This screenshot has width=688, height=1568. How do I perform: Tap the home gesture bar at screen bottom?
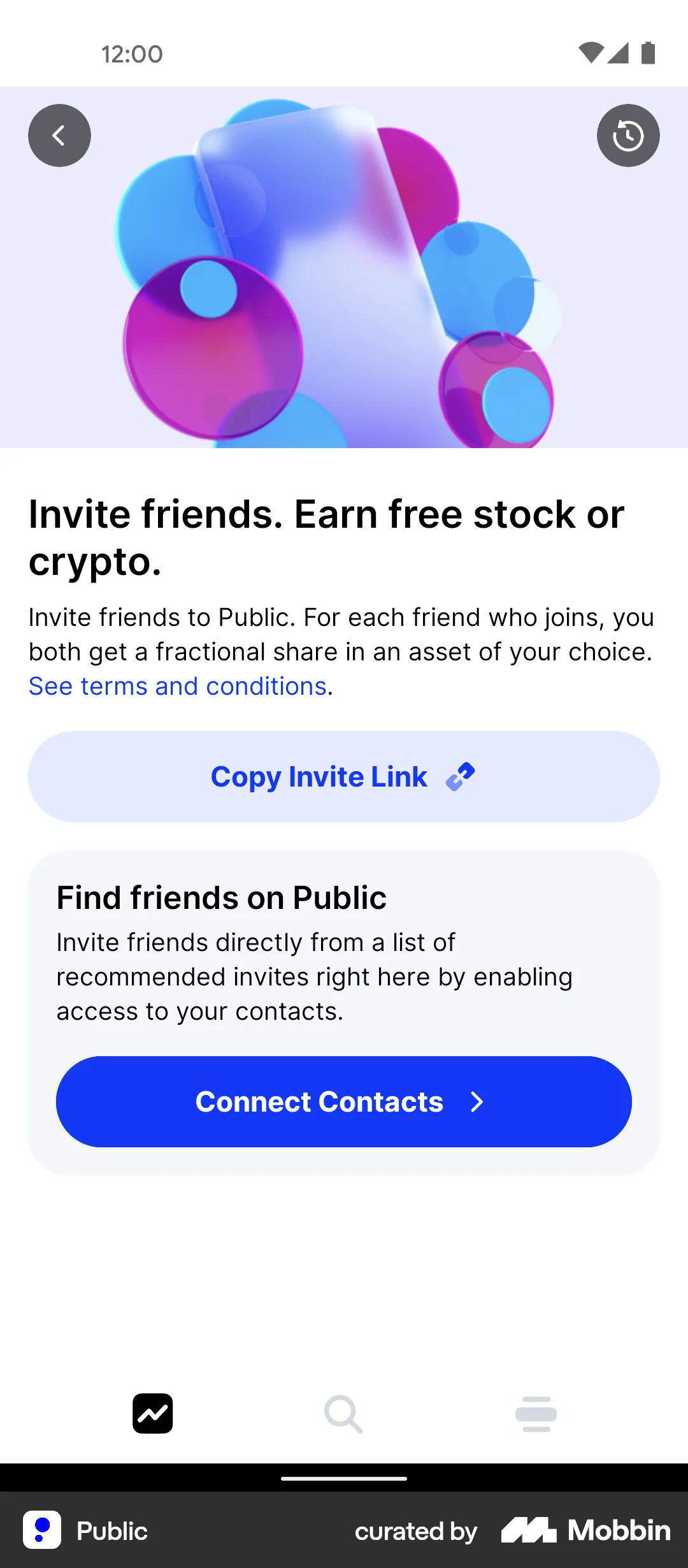pyautogui.click(x=344, y=1479)
